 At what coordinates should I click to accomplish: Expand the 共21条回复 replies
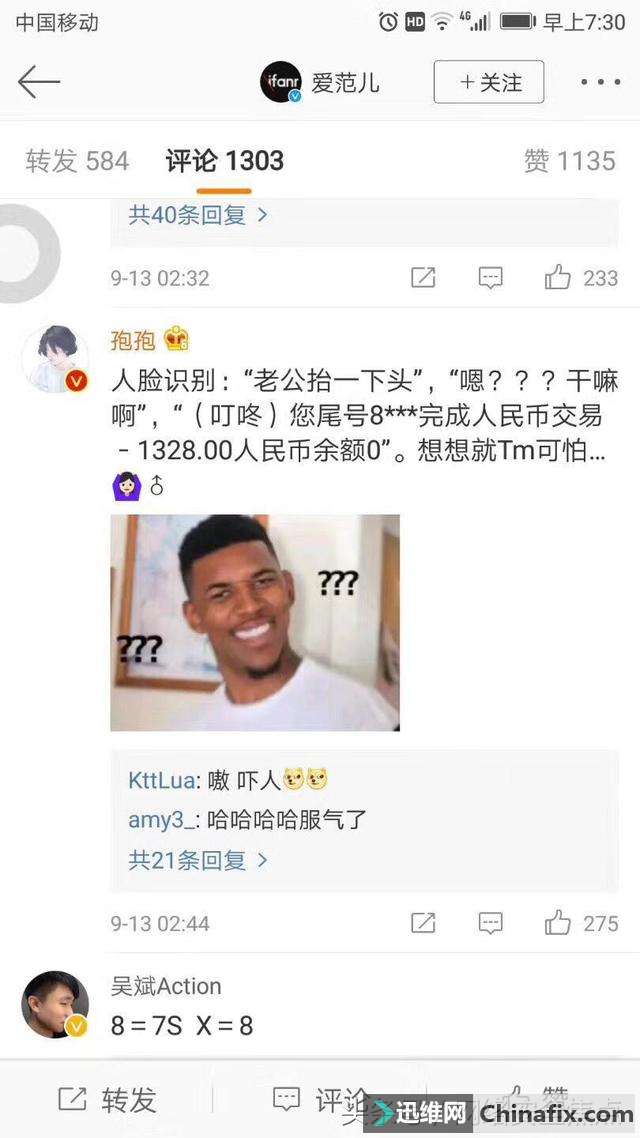[198, 860]
